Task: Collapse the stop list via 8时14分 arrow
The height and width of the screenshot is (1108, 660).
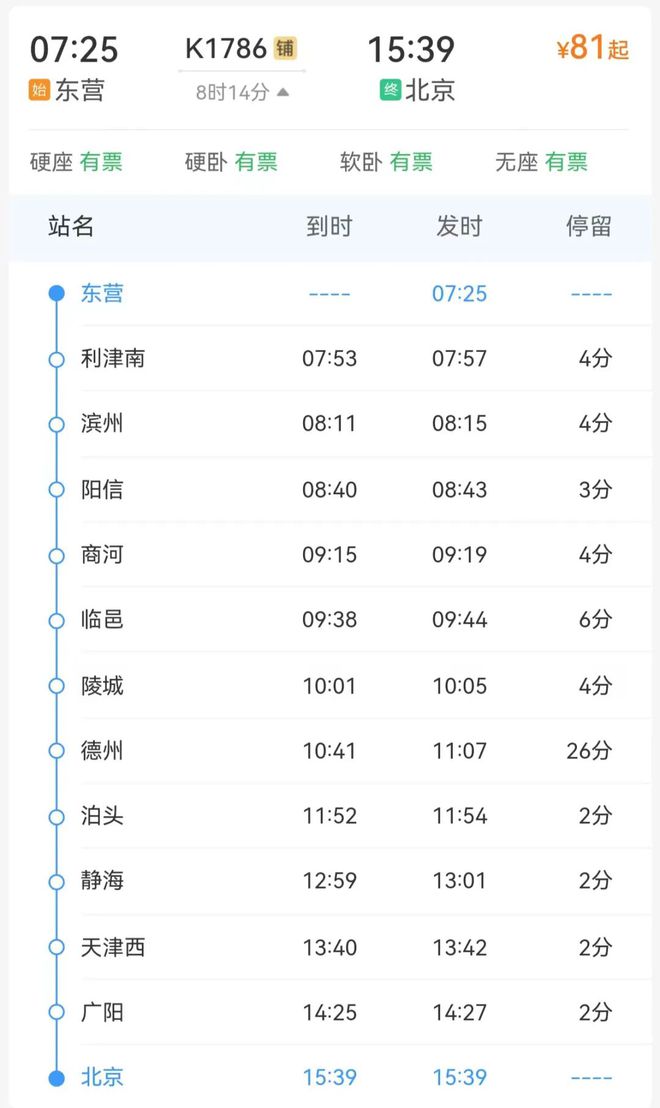Action: click(x=242, y=93)
